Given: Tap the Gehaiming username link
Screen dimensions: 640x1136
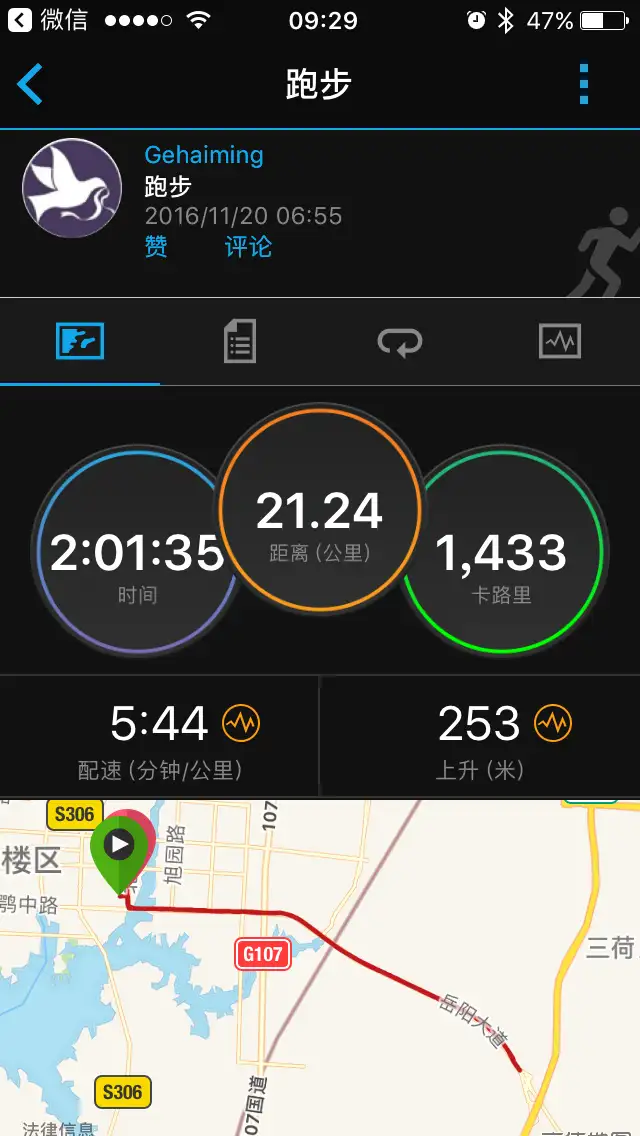Looking at the screenshot, I should click(x=204, y=155).
